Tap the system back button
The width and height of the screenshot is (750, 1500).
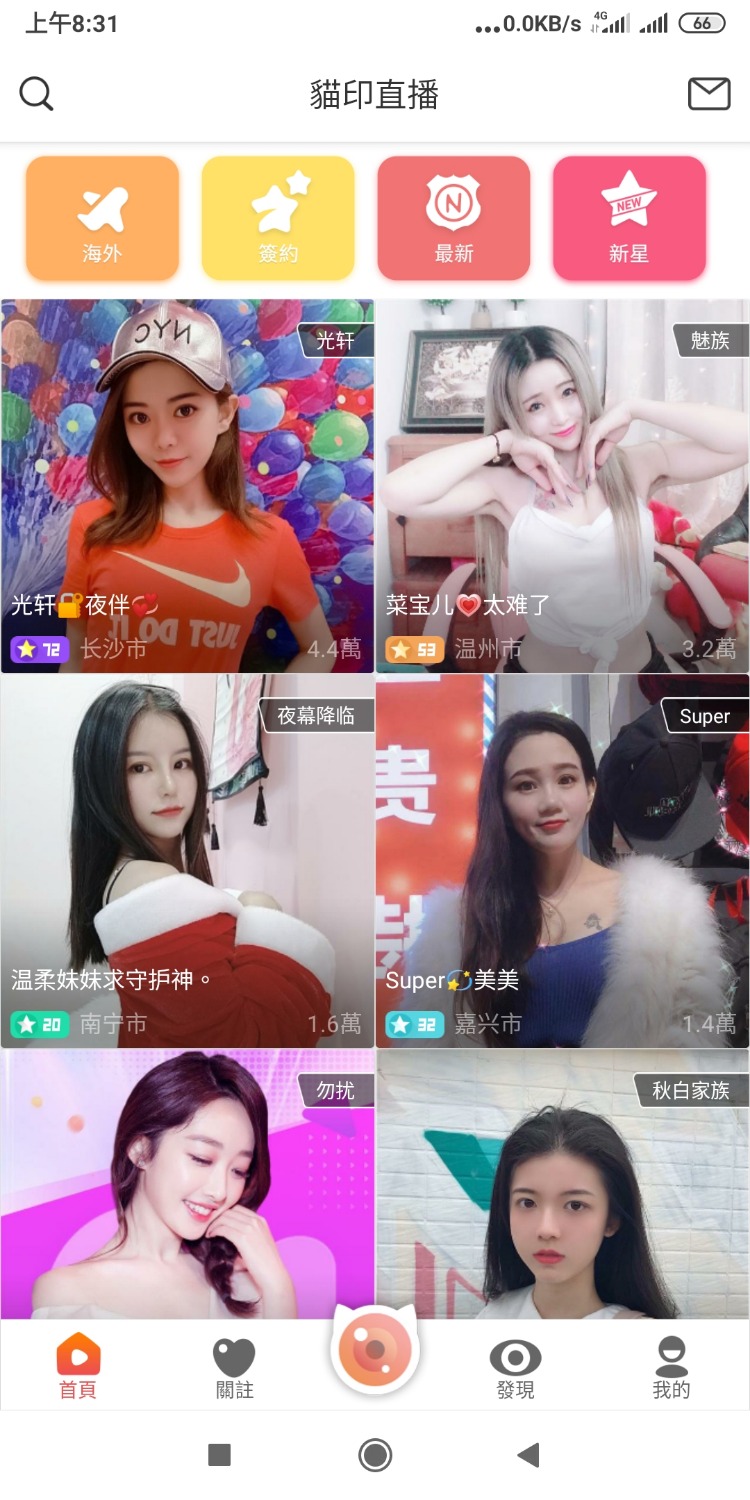(529, 1455)
